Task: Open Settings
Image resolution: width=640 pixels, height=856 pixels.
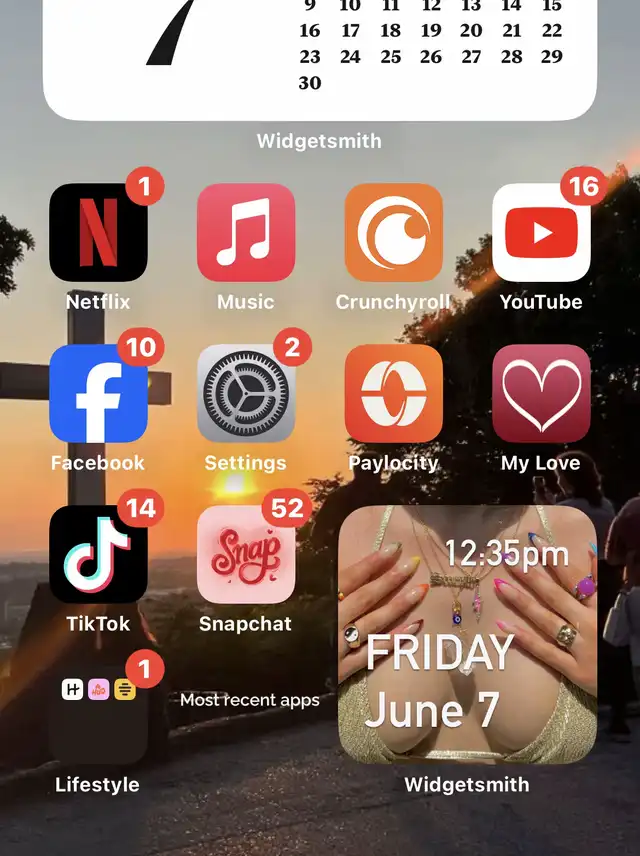Action: click(246, 394)
